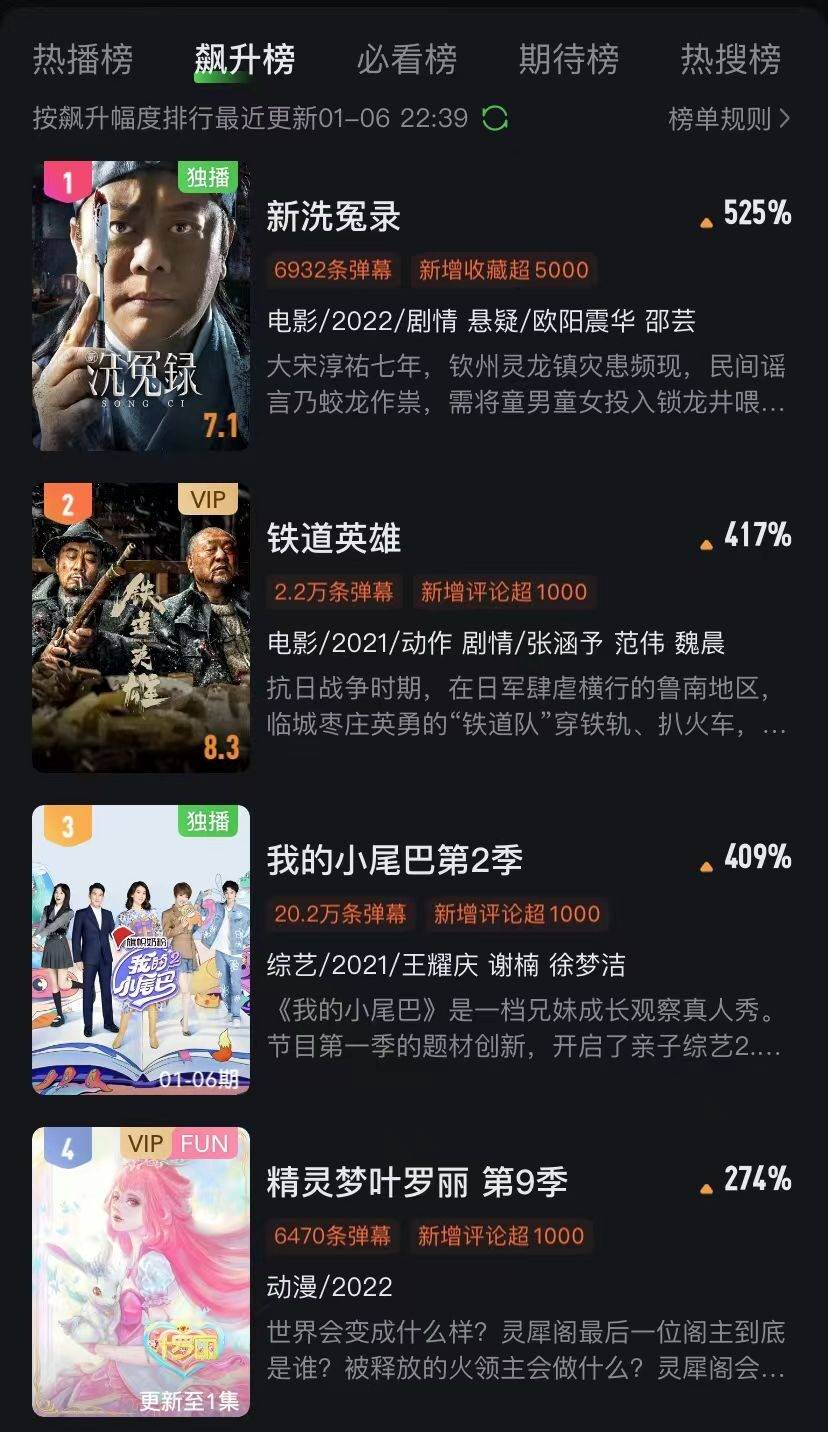
Task: Go to the 热搜榜 tab
Action: coord(731,60)
